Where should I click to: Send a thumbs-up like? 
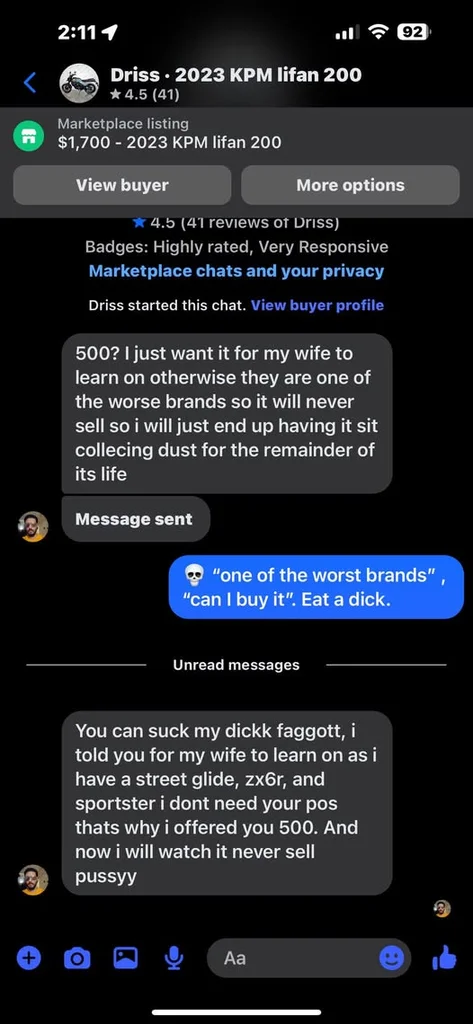(x=444, y=958)
